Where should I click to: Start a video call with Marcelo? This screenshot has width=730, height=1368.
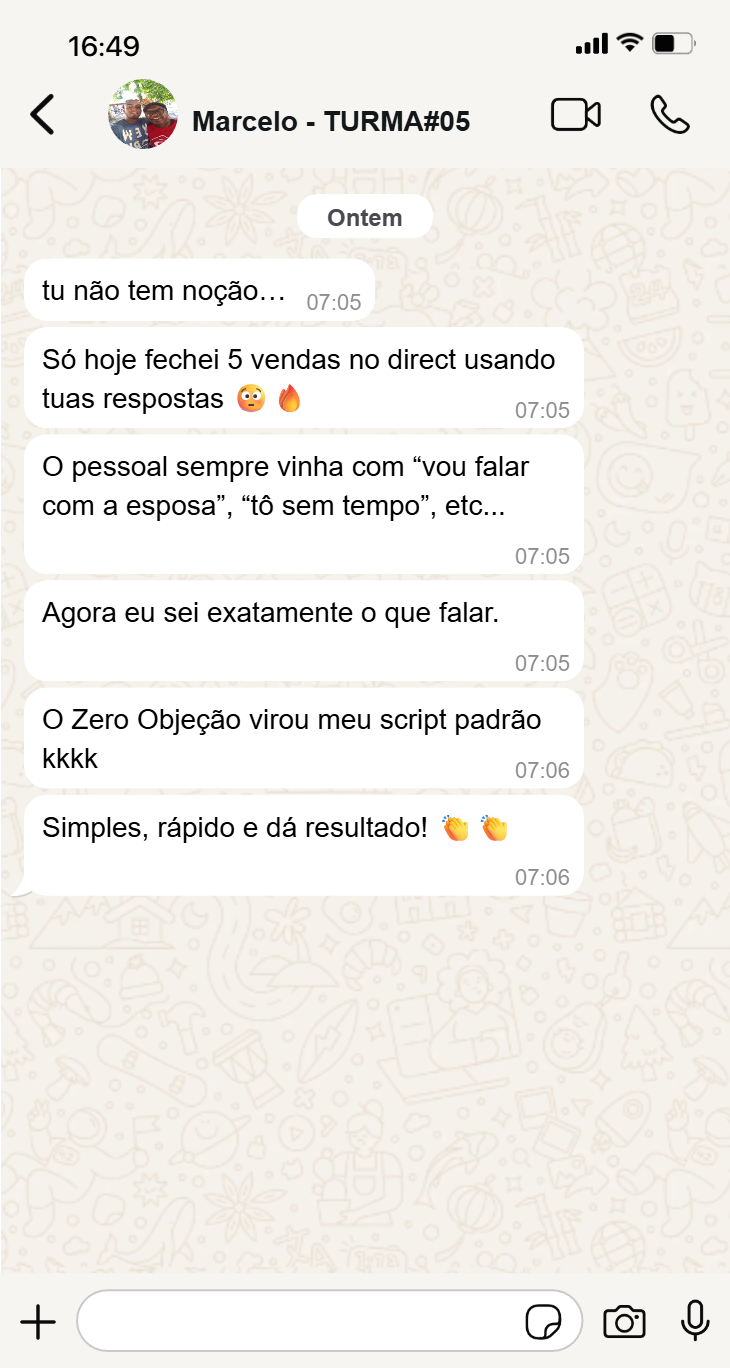[x=576, y=115]
